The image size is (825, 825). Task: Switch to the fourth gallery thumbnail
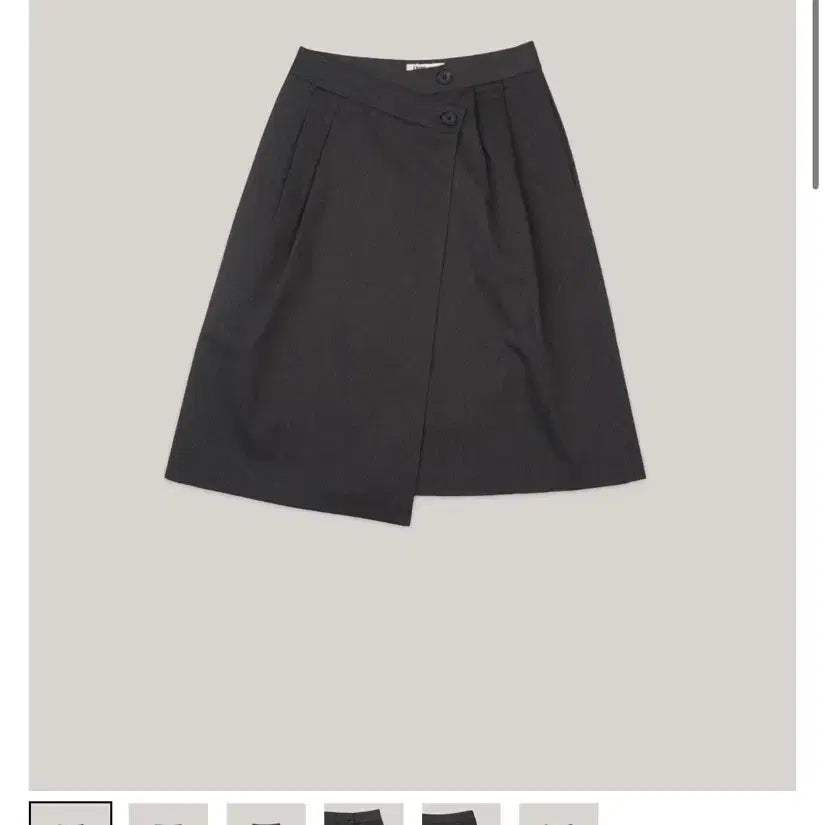tap(363, 814)
